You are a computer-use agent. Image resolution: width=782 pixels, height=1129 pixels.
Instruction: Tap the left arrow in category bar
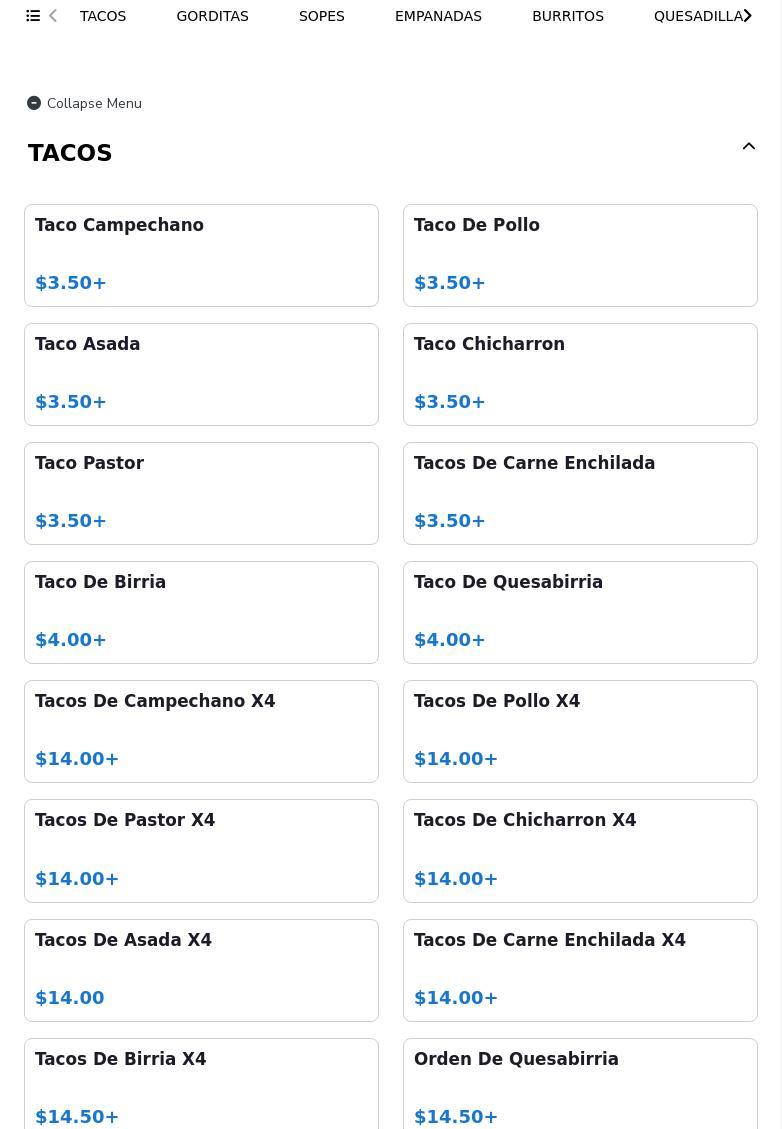coord(53,16)
